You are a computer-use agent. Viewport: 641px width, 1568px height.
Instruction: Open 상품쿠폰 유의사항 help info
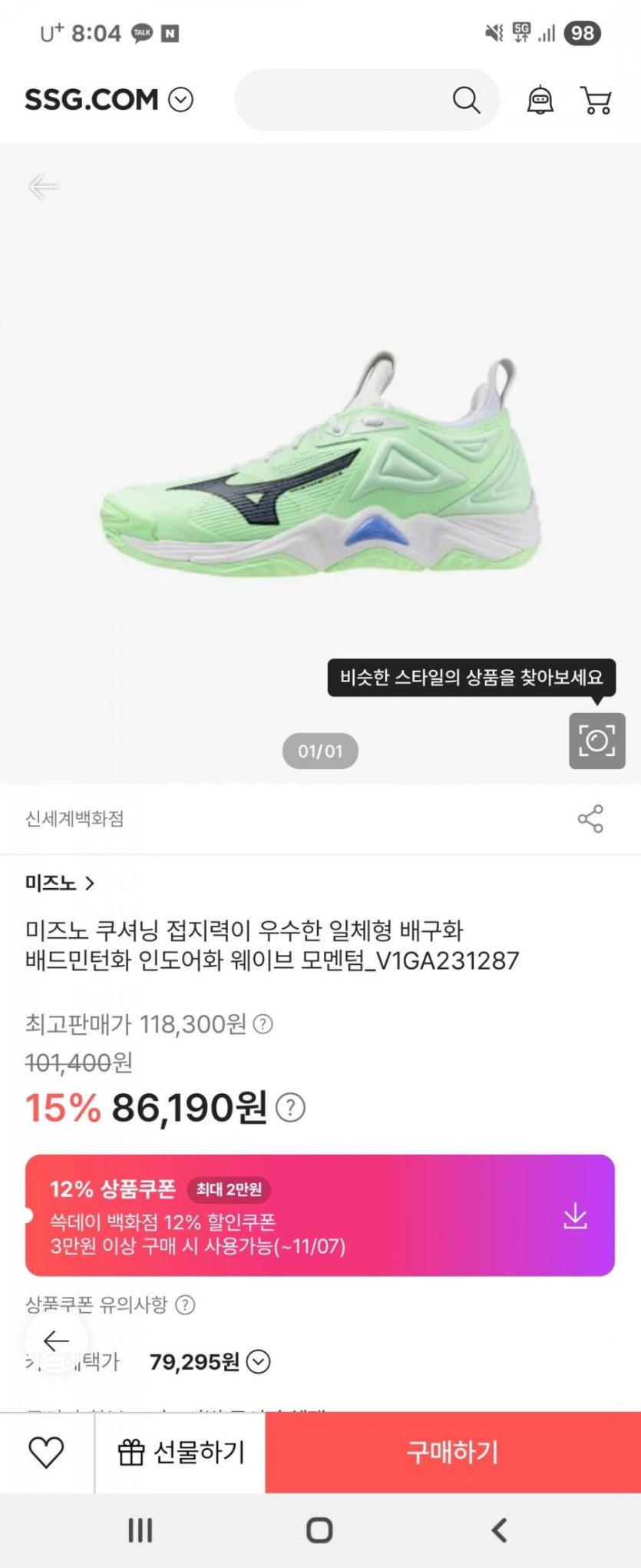pos(185,1304)
